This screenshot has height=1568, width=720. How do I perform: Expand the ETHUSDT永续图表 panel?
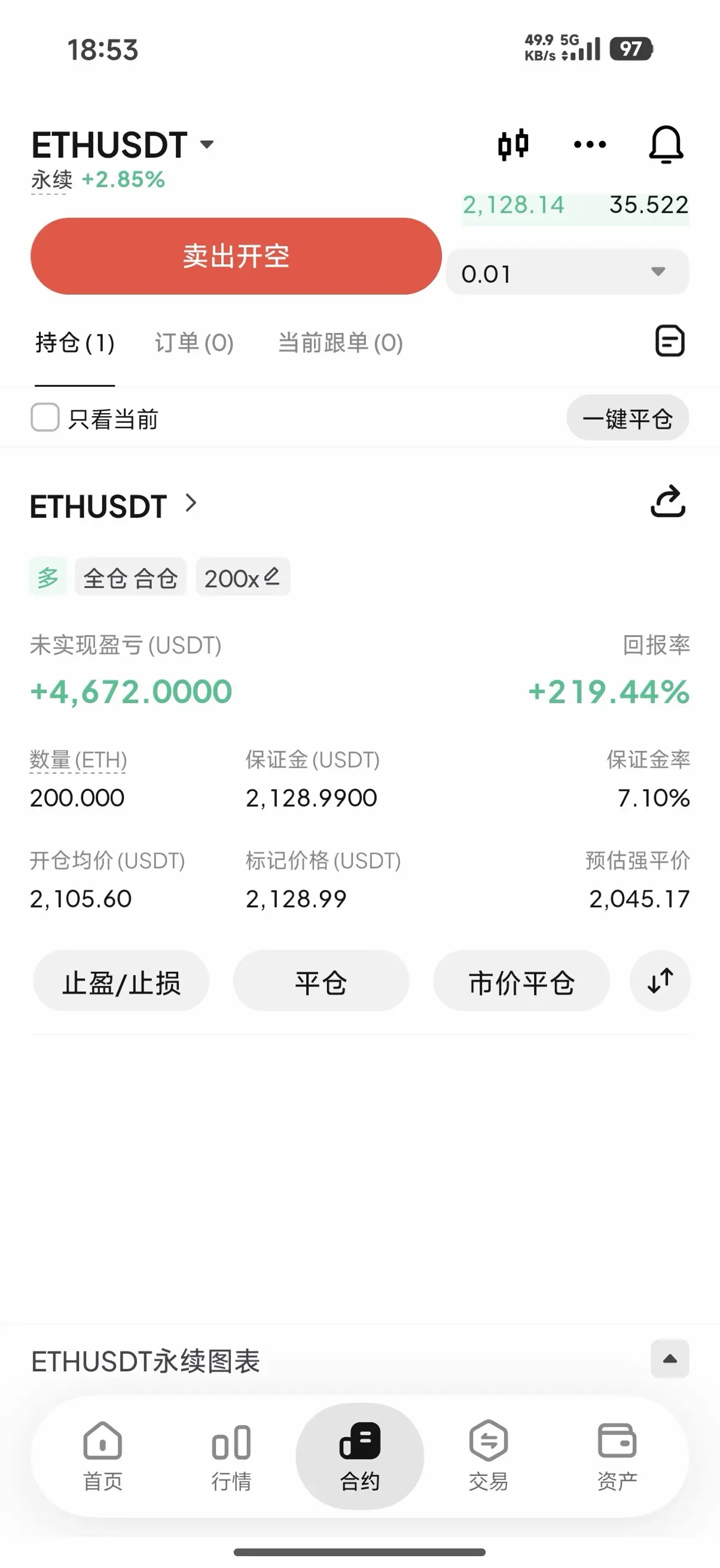click(670, 1359)
